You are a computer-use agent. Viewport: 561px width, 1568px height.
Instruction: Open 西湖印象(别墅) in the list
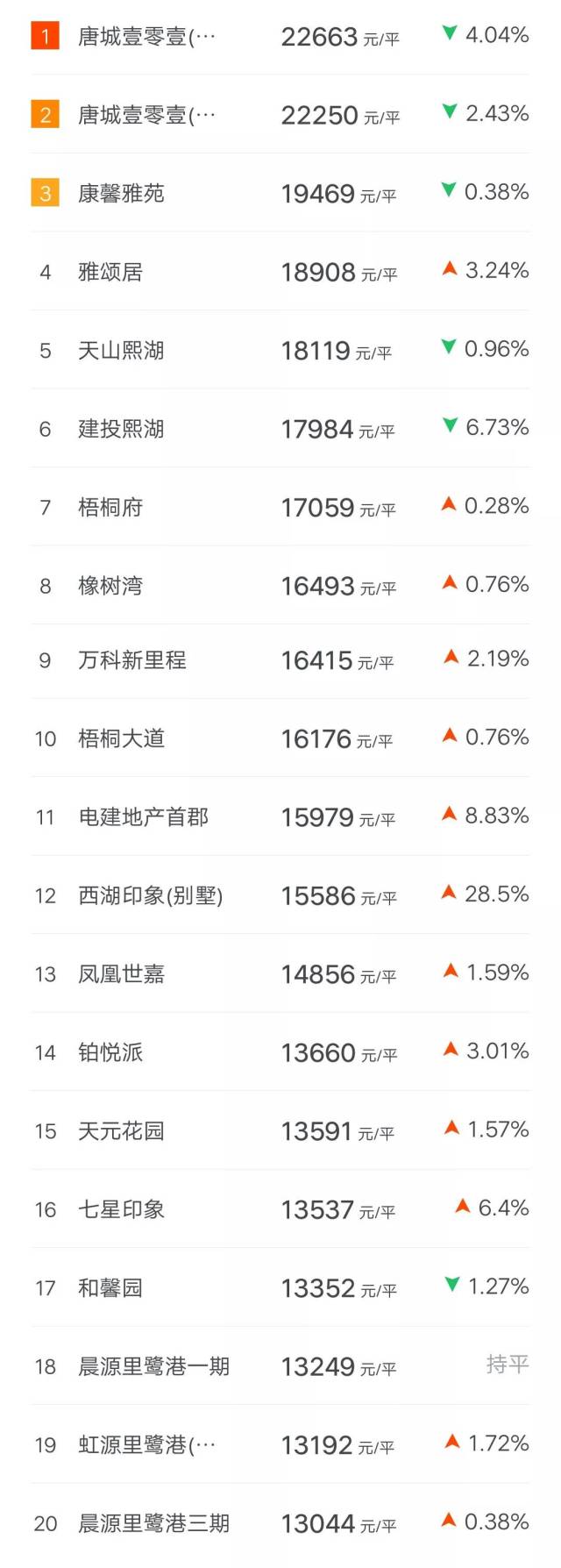150,895
